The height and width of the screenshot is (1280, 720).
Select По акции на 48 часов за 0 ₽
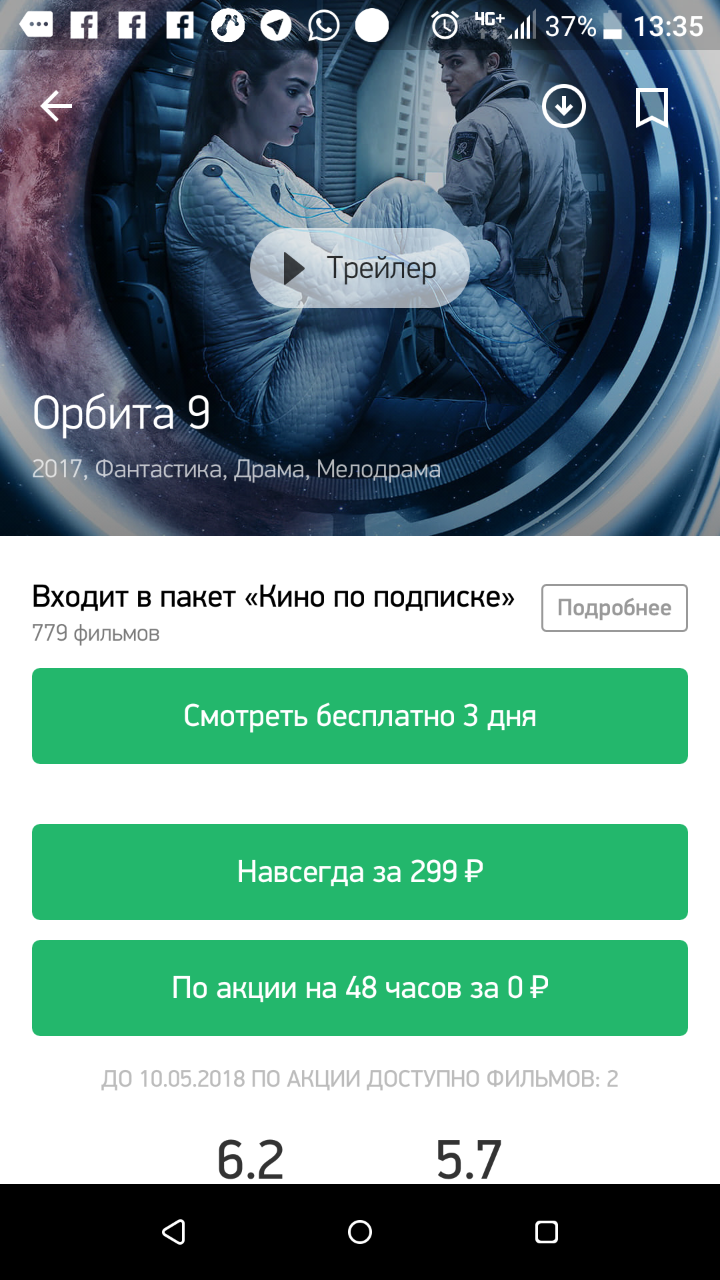pyautogui.click(x=360, y=988)
